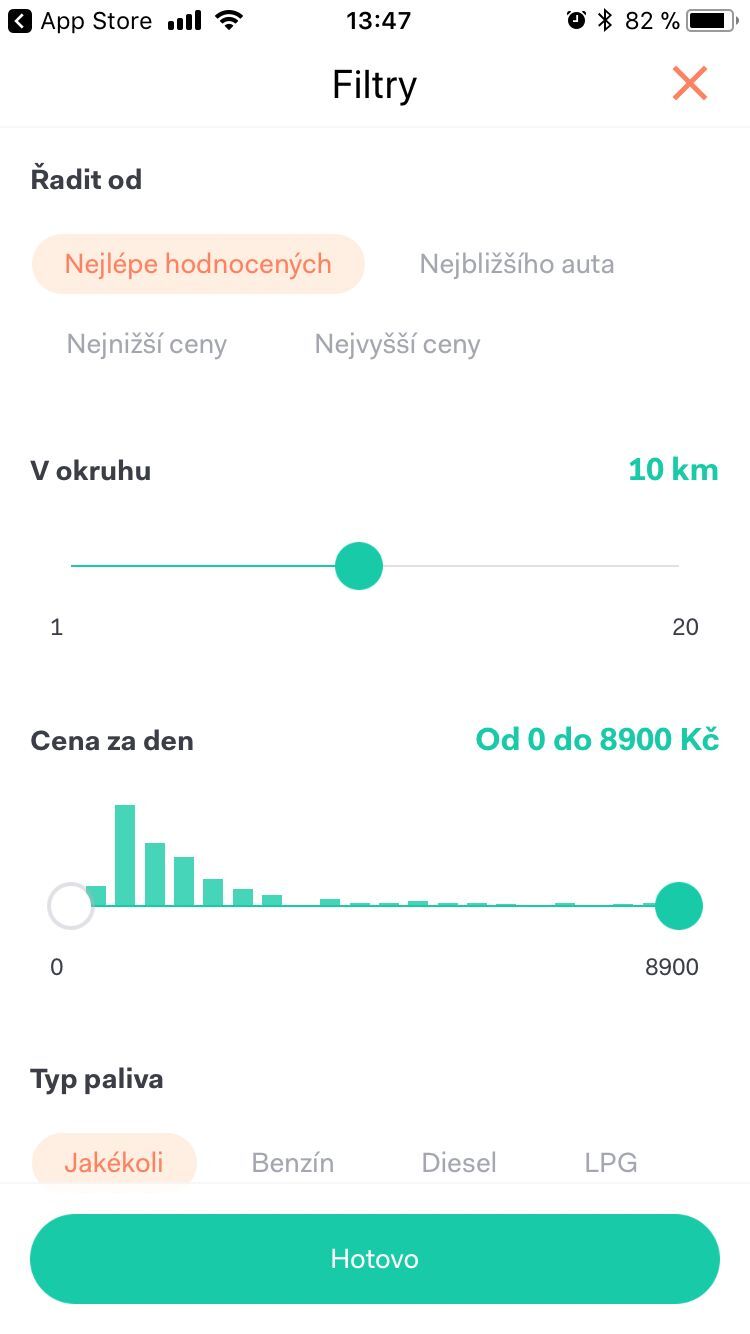
Task: Keep Jakékoli fuel type selected
Action: click(114, 1162)
